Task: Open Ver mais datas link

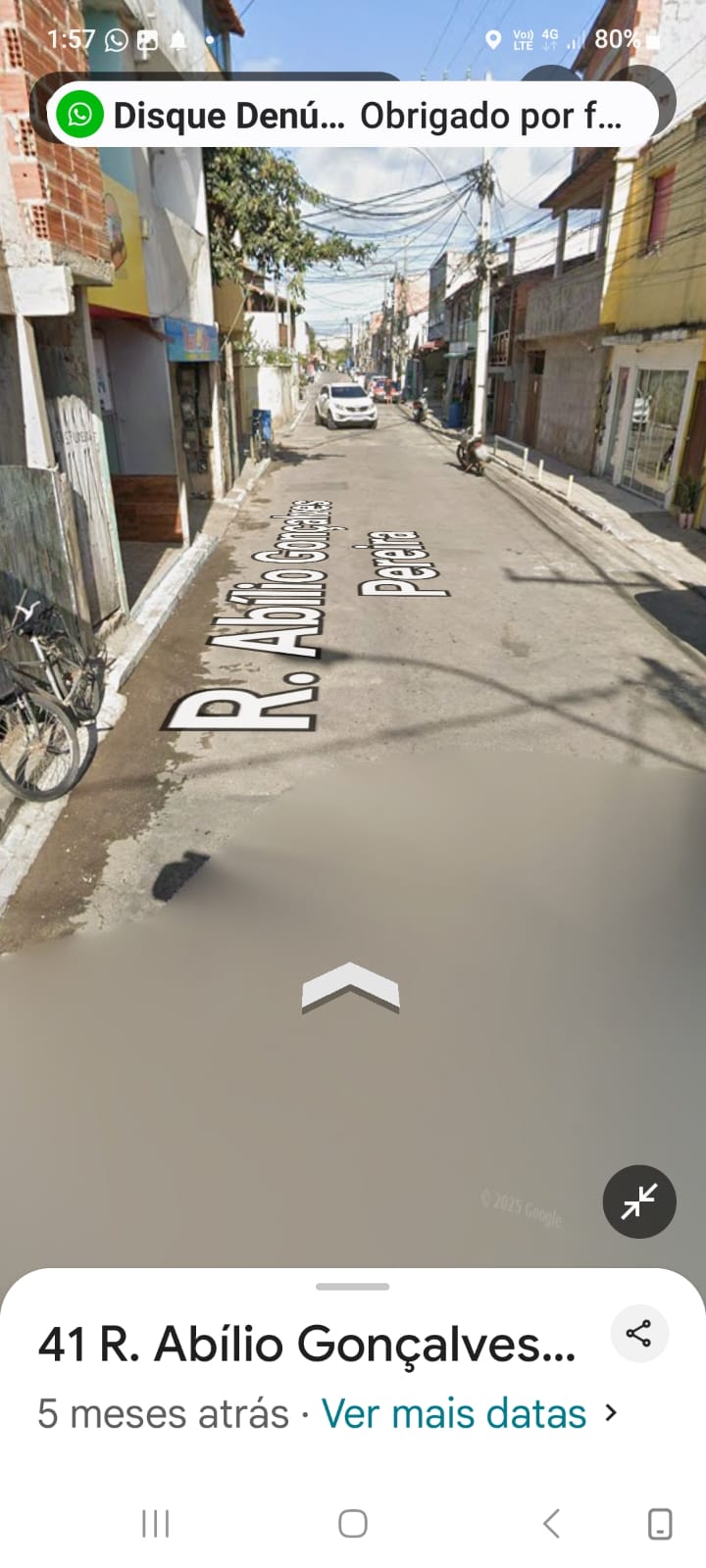Action: [454, 1414]
